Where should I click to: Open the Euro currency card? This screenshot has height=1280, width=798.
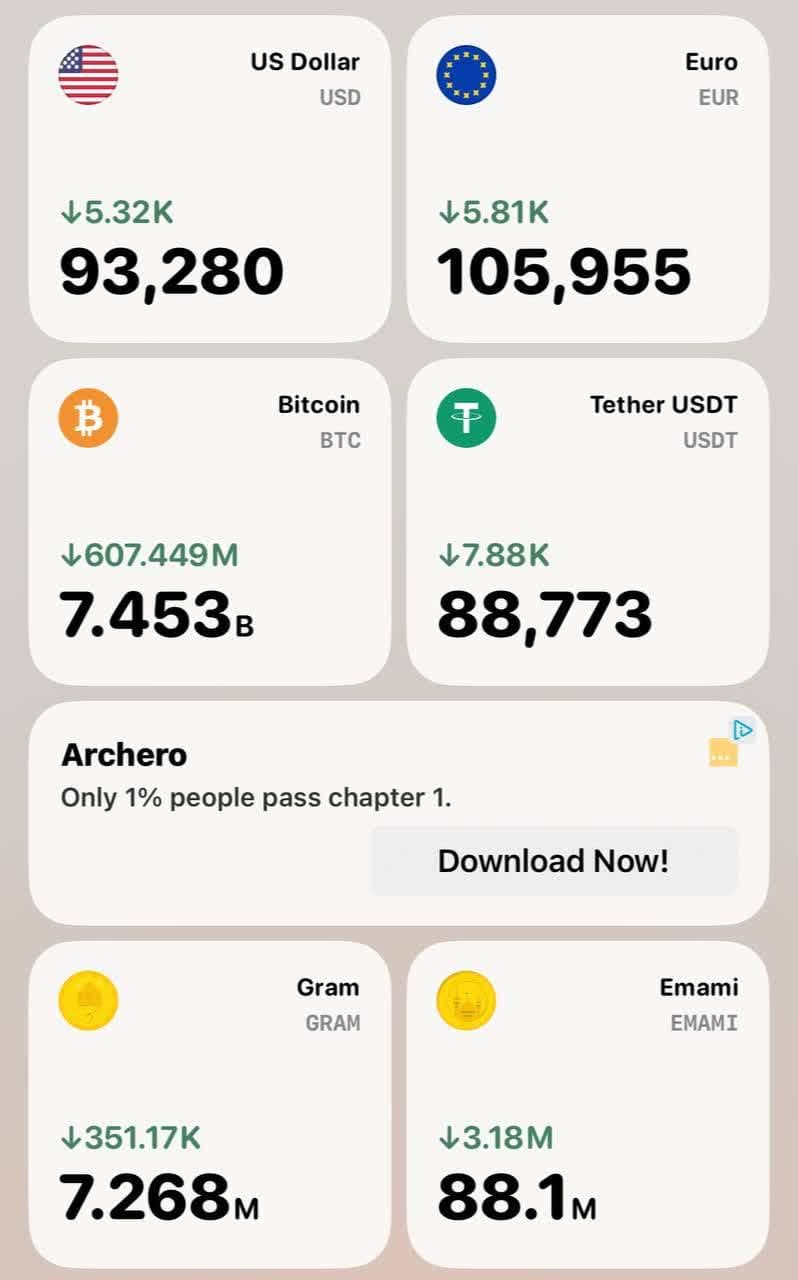click(587, 180)
